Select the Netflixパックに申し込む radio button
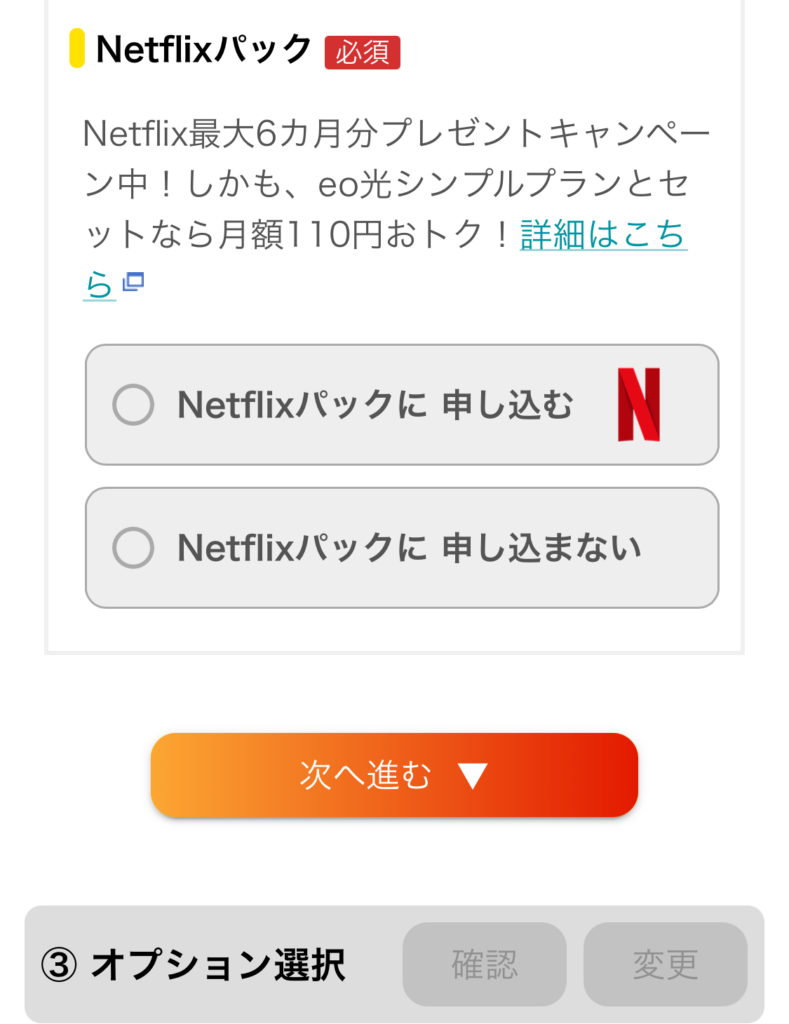This screenshot has height=1024, width=789. click(133, 406)
